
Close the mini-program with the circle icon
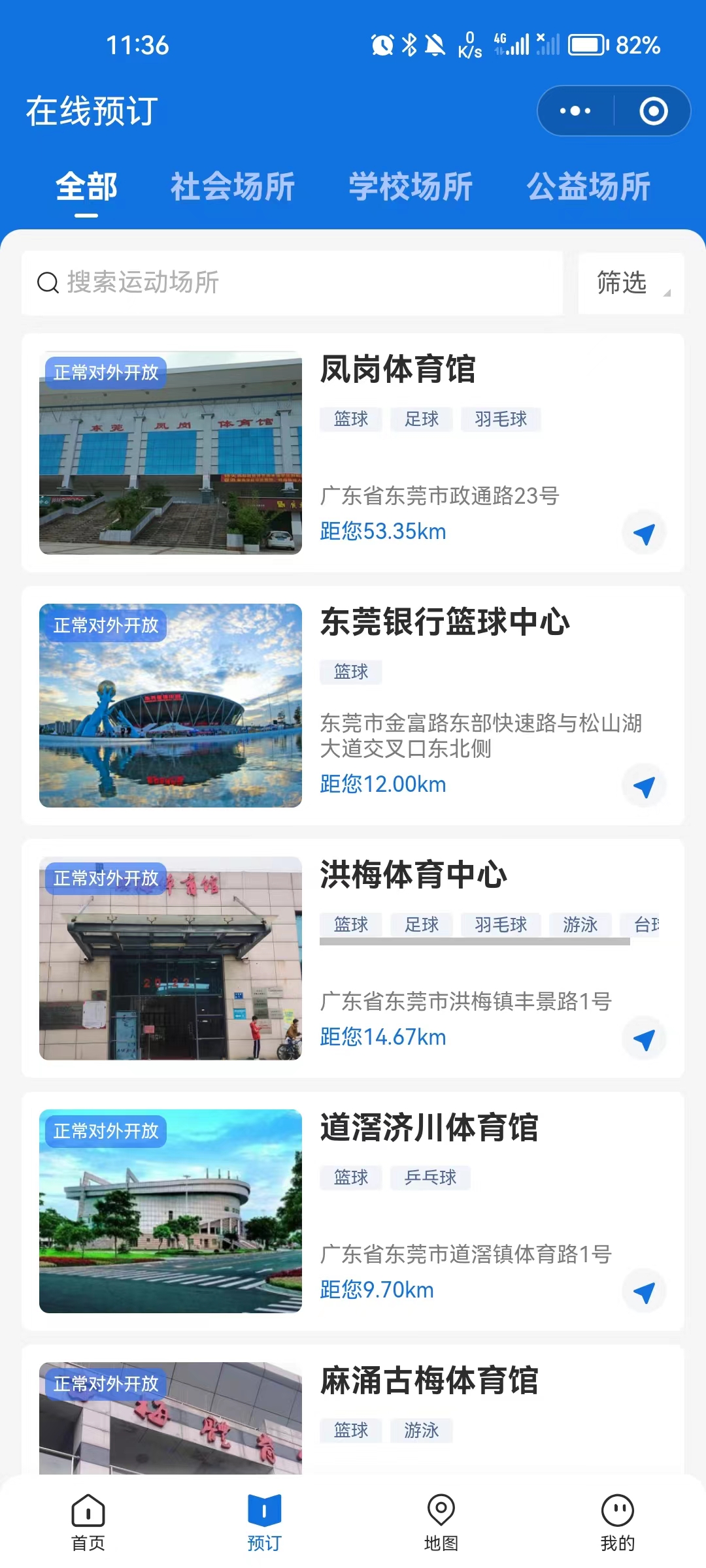(653, 111)
